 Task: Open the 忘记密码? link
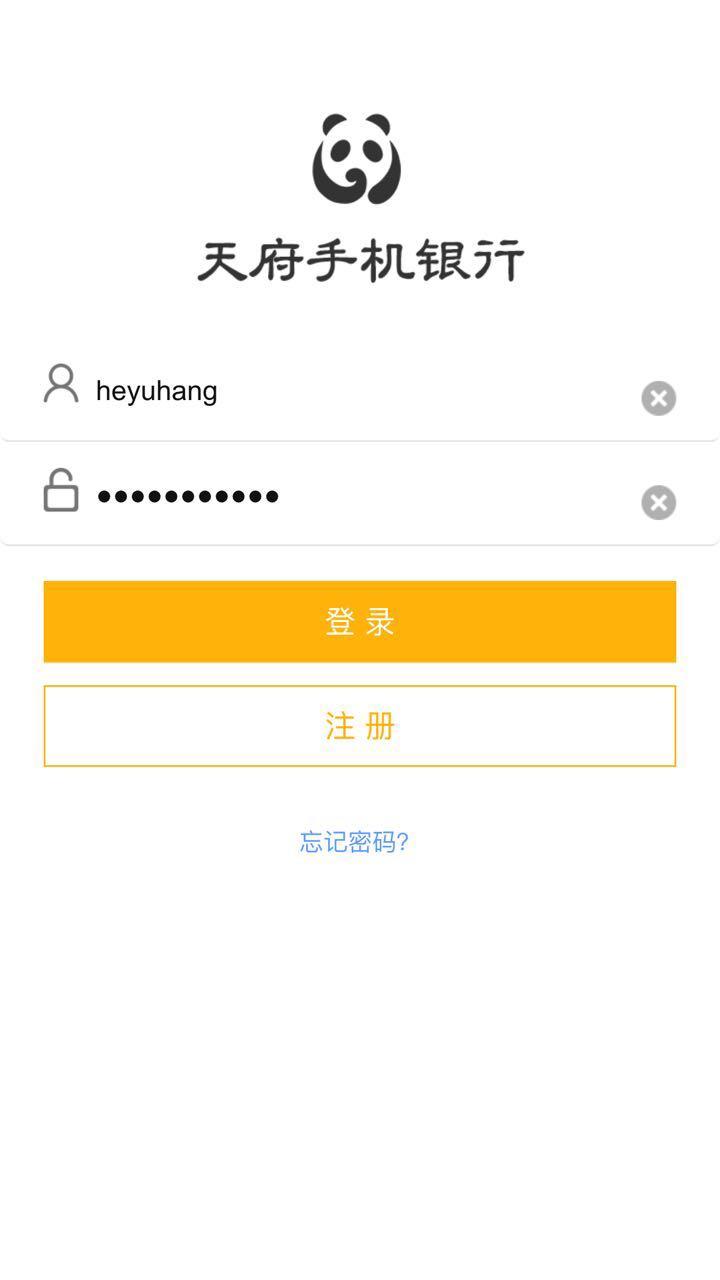(355, 842)
